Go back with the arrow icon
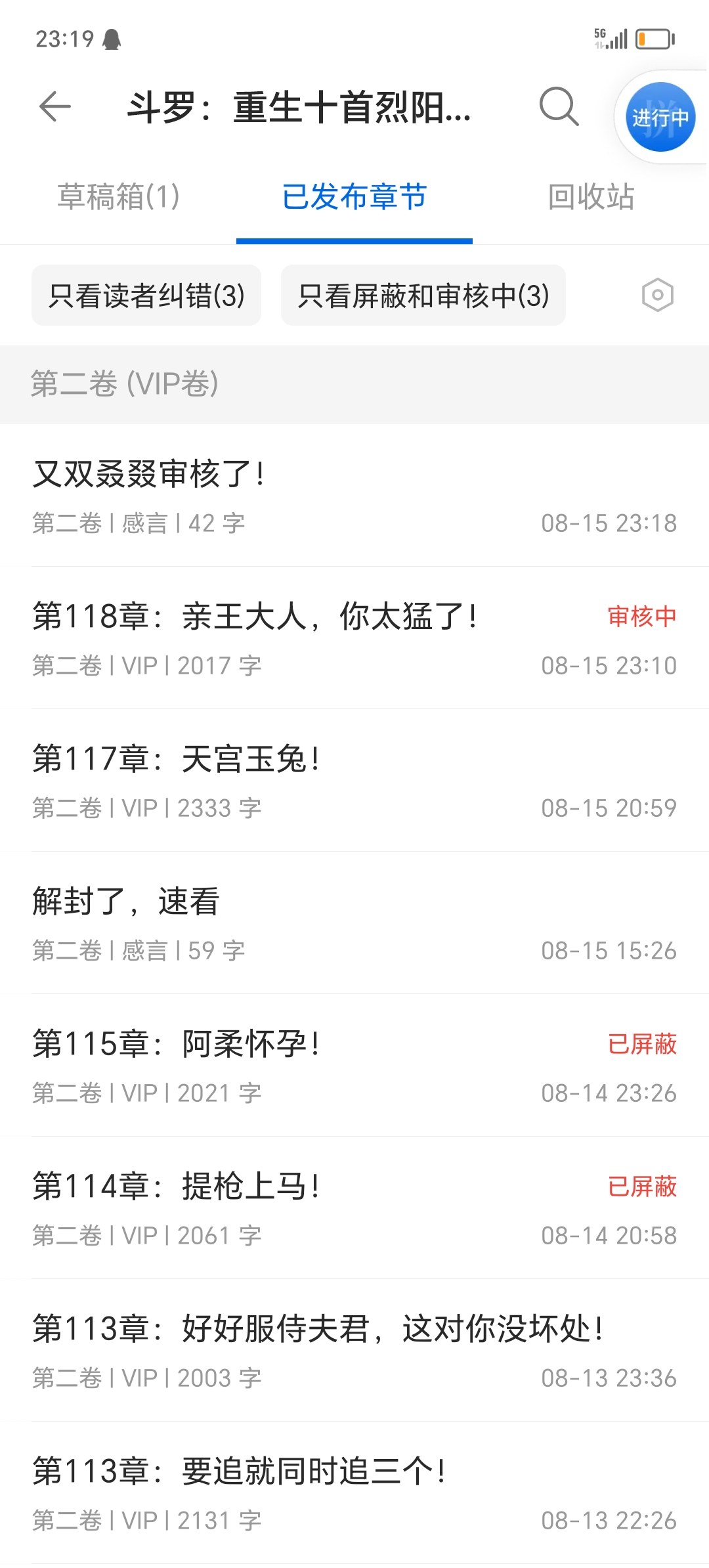Screen dimensions: 709x1568 (55, 107)
